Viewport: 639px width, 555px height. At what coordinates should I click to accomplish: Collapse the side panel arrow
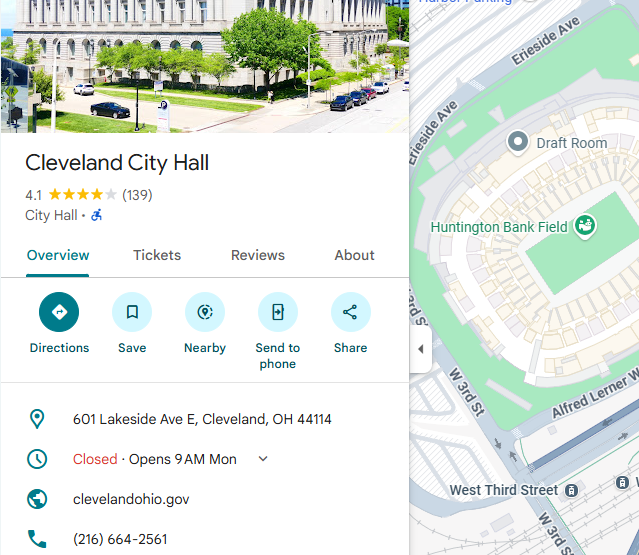420,349
